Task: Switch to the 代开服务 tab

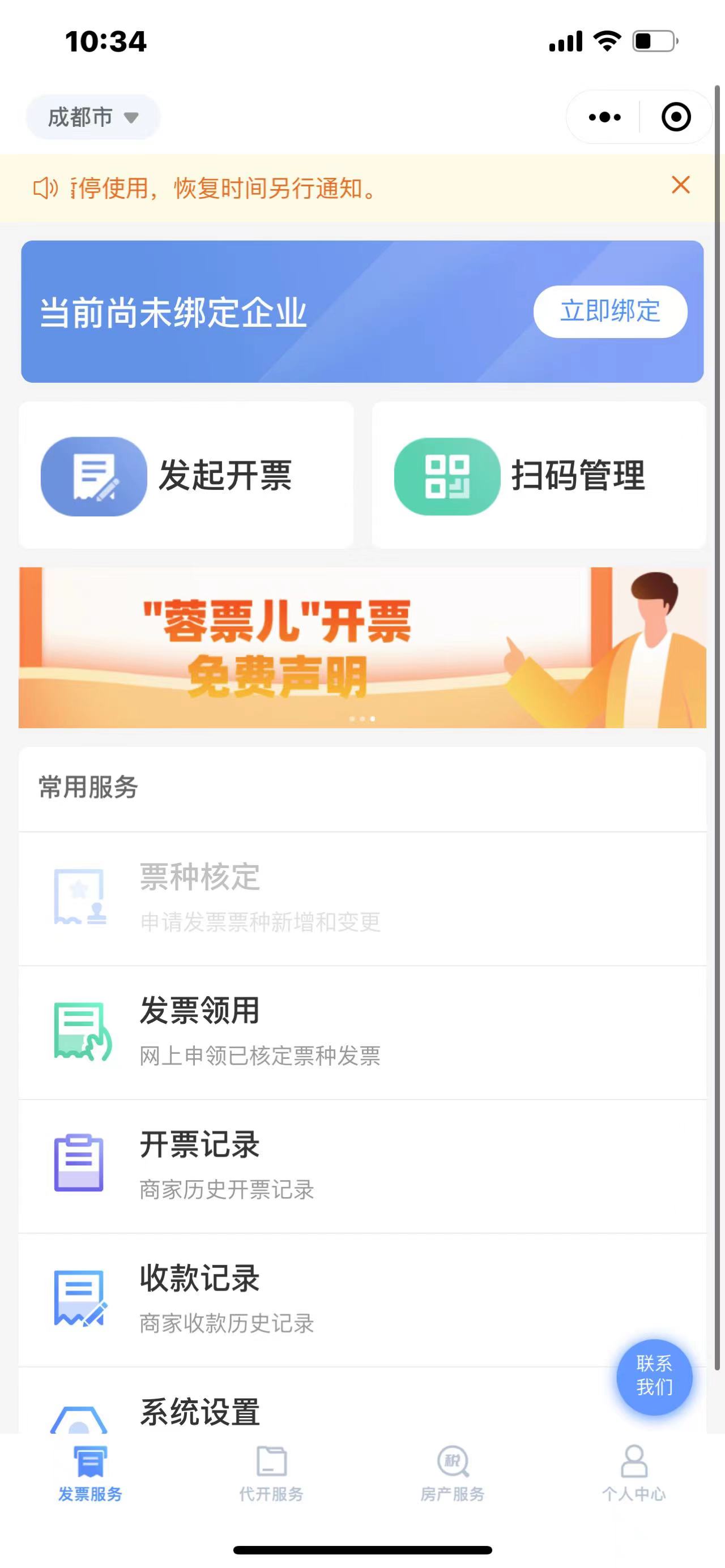Action: point(271,1473)
